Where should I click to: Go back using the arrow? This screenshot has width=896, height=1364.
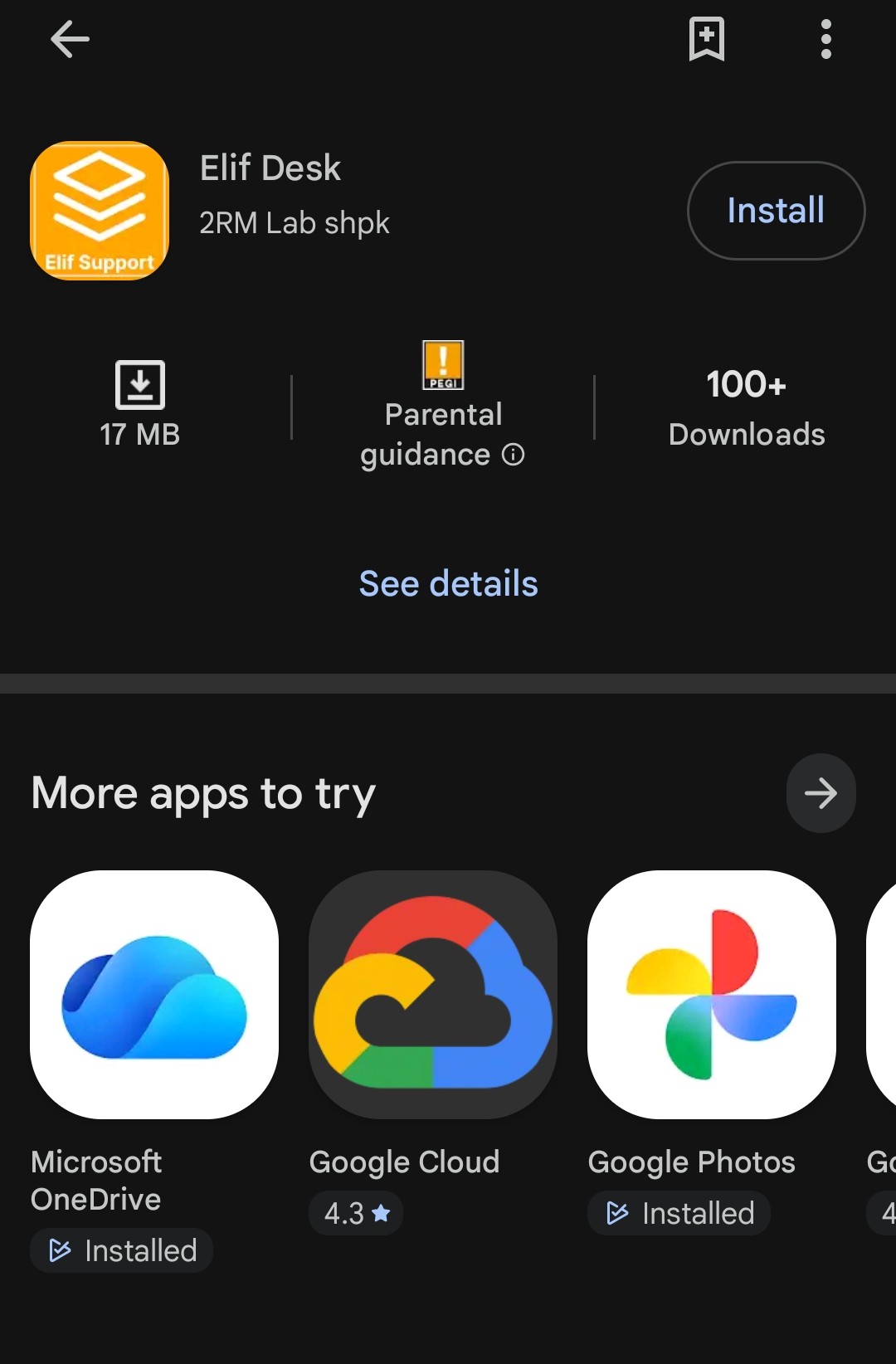point(70,39)
